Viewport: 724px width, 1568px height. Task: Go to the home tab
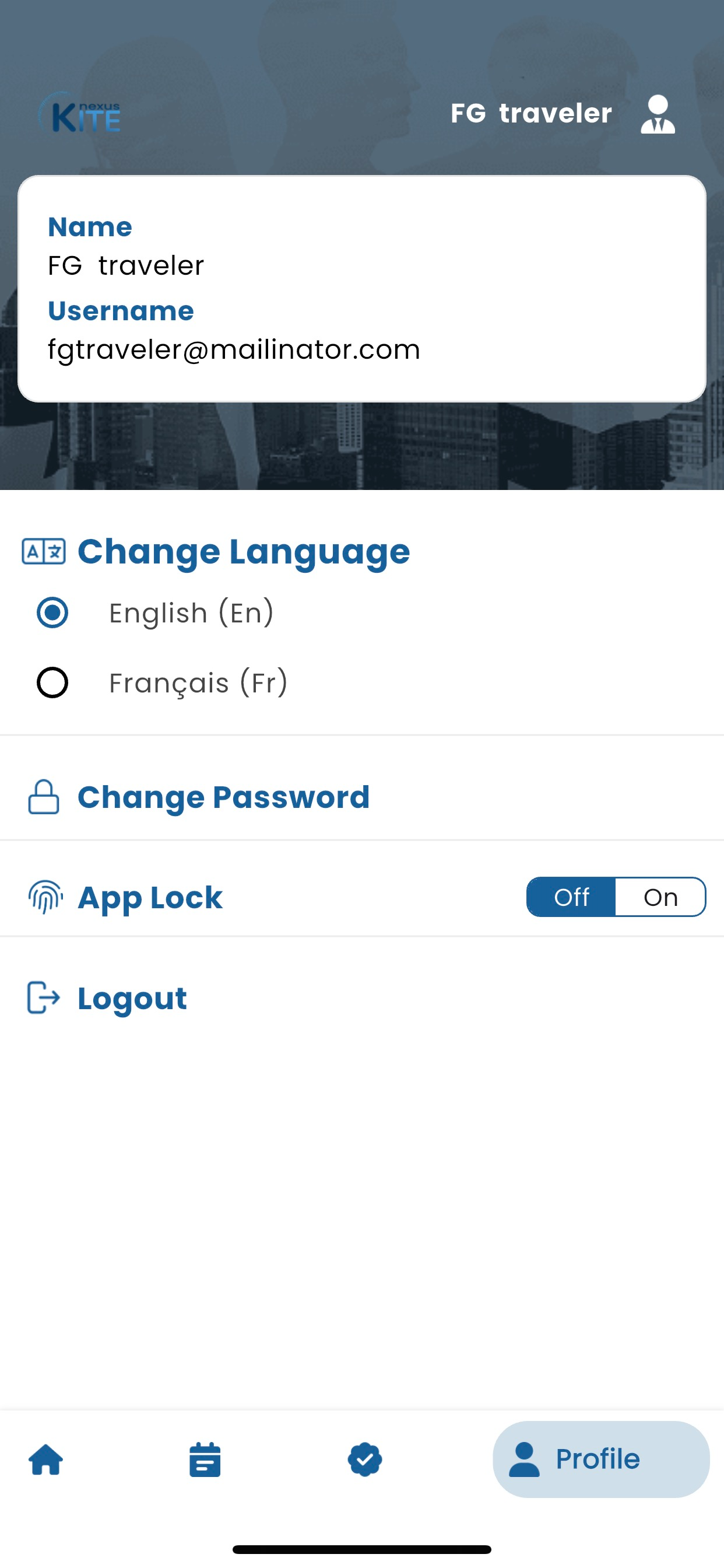[46, 1459]
